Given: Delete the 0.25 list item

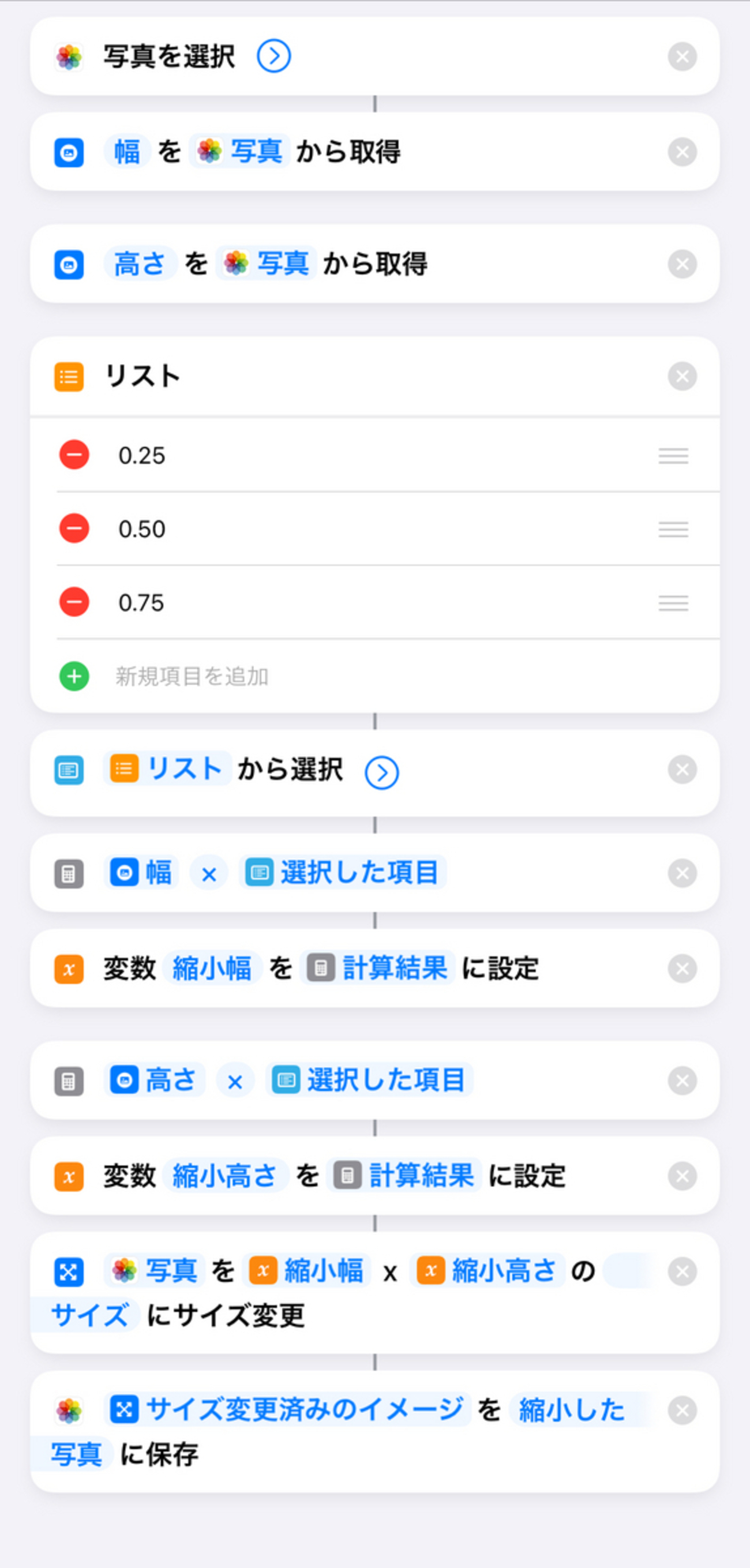Looking at the screenshot, I should (x=74, y=455).
